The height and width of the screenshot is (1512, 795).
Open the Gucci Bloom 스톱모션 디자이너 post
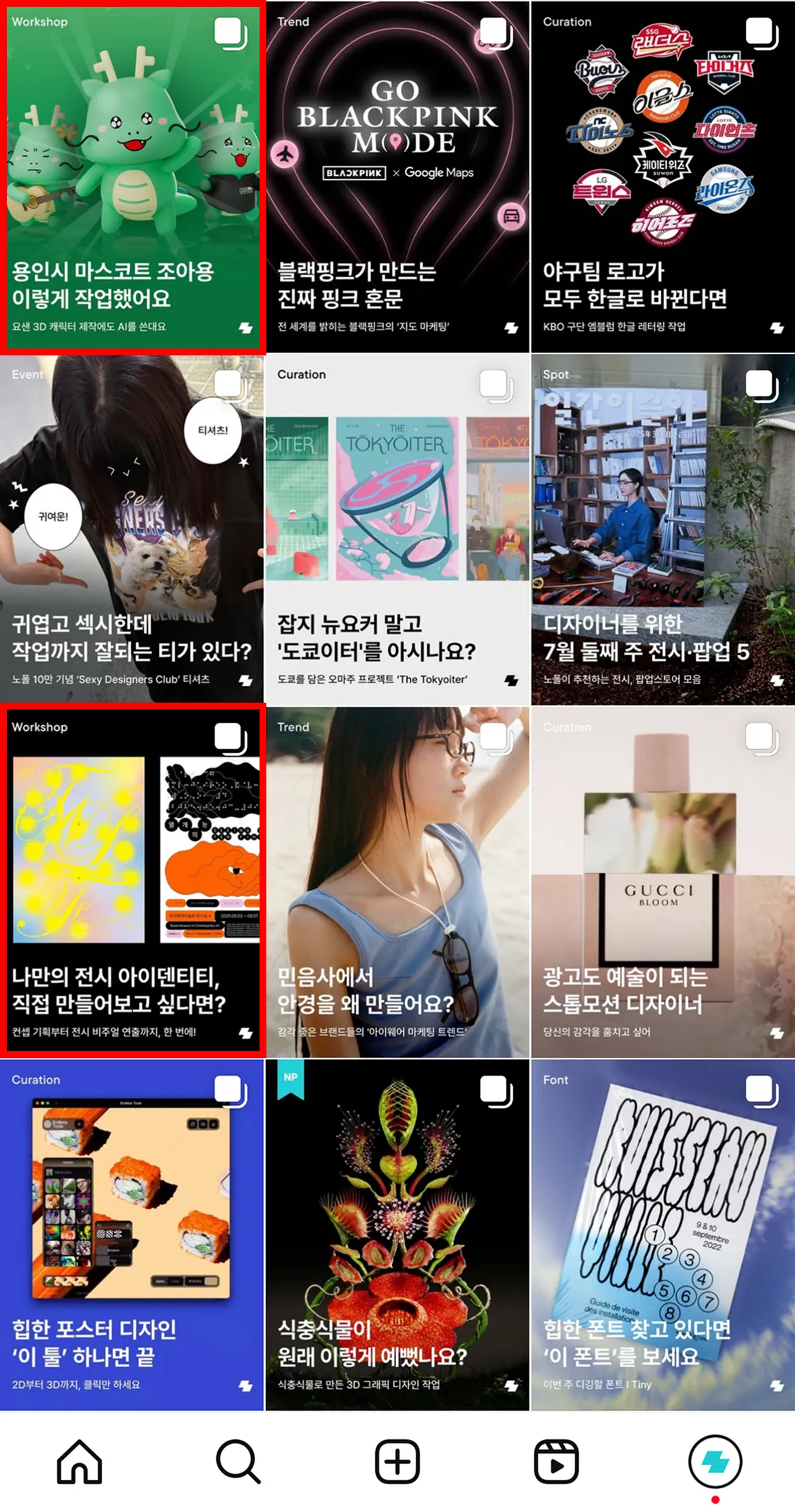[662, 882]
